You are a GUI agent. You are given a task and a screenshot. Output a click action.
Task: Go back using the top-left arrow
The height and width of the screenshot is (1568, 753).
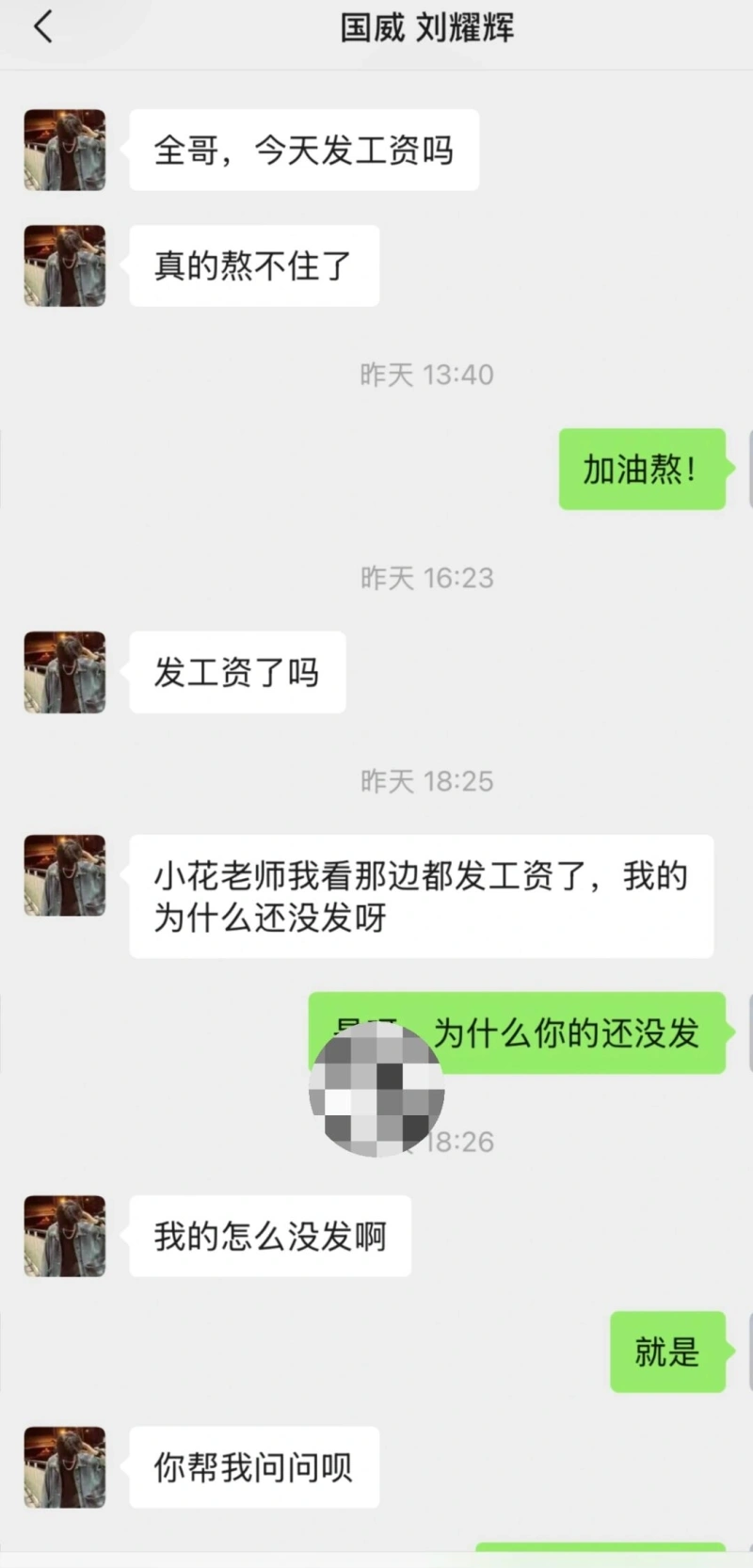[43, 27]
